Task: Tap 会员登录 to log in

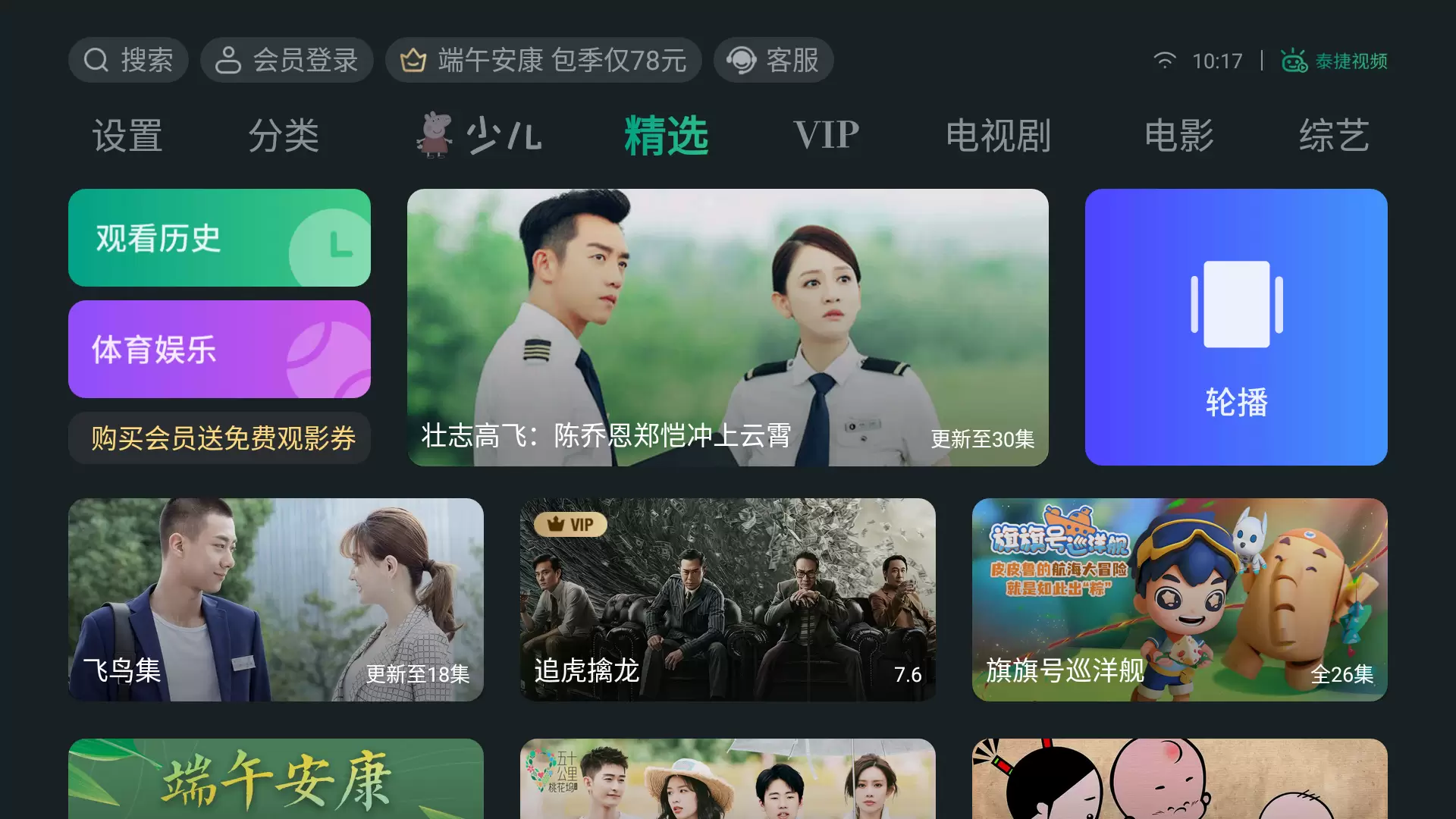Action: [287, 60]
